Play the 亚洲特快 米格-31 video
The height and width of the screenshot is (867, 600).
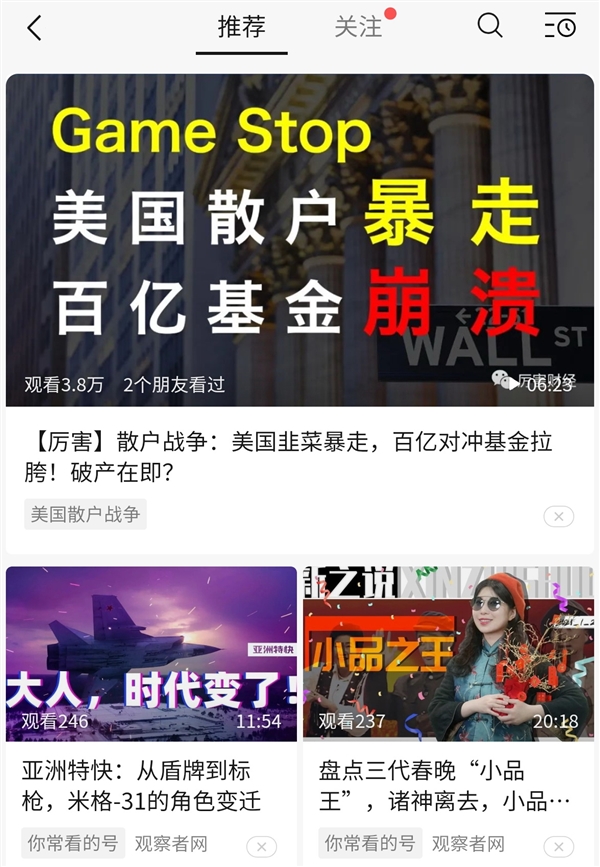[x=152, y=654]
